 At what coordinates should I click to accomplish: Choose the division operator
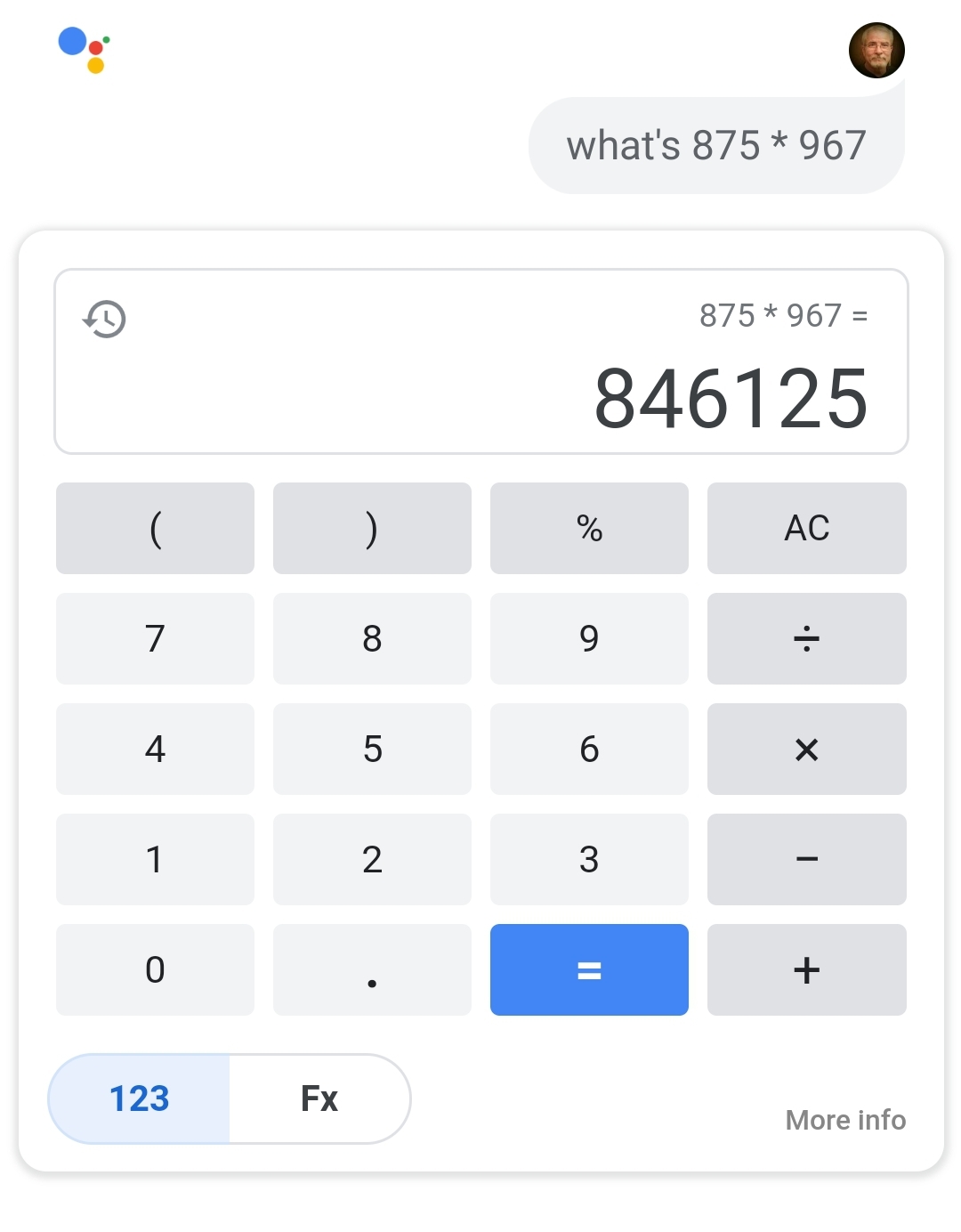click(806, 638)
